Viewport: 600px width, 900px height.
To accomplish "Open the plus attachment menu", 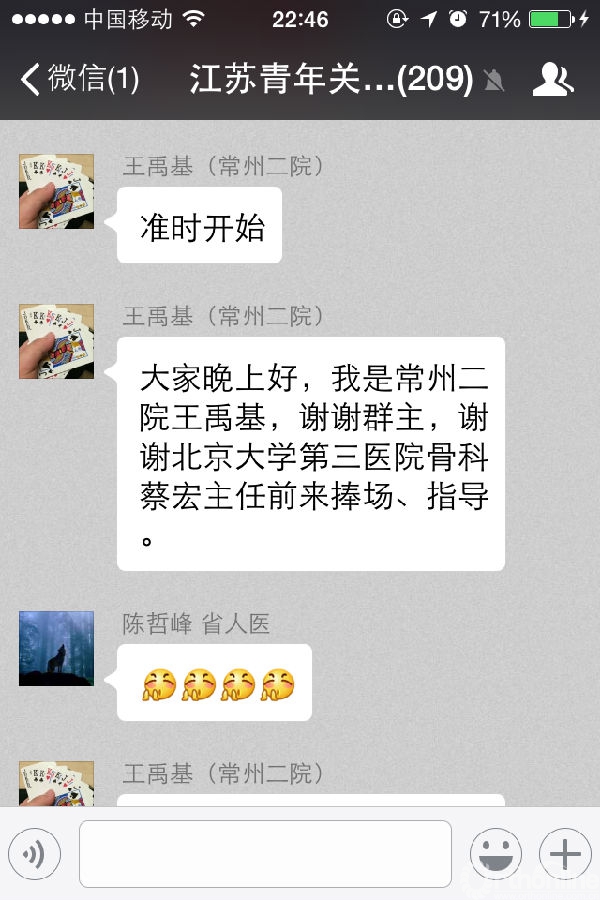I will click(x=565, y=854).
